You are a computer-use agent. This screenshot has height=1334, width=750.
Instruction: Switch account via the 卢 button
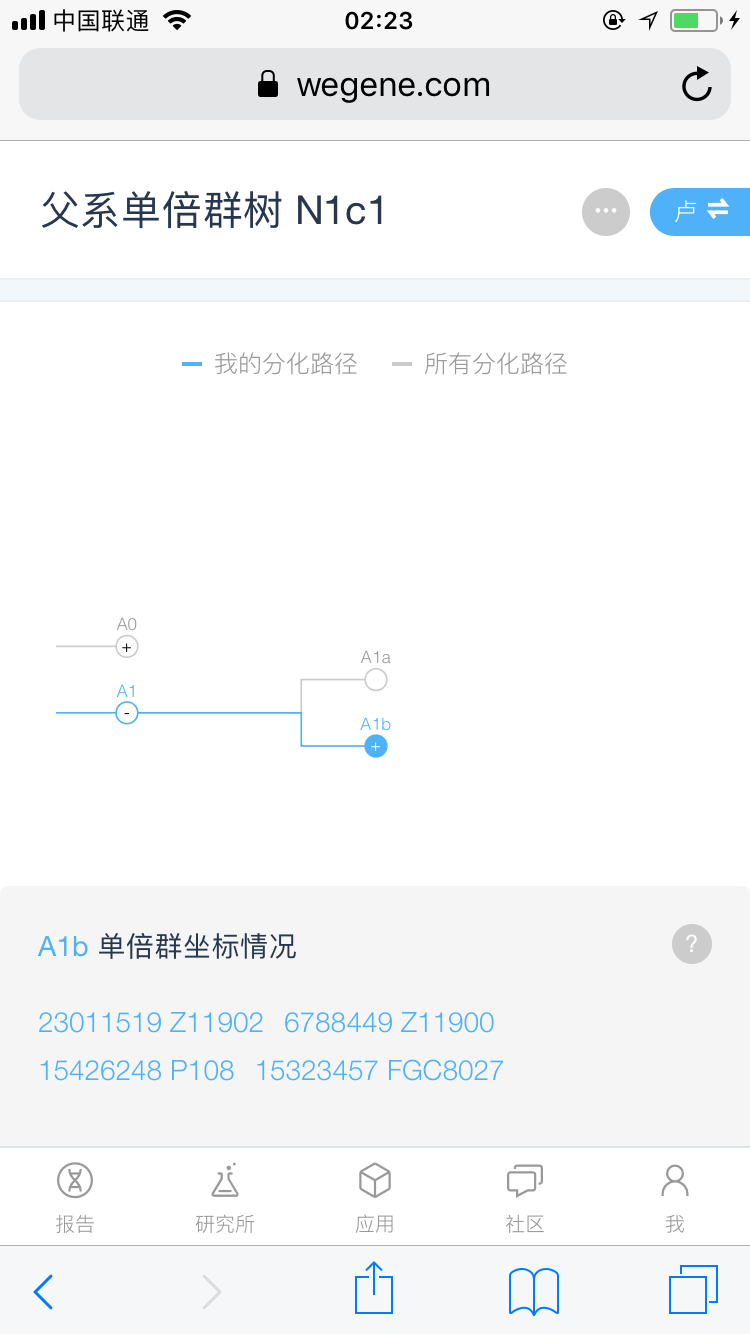pos(700,211)
